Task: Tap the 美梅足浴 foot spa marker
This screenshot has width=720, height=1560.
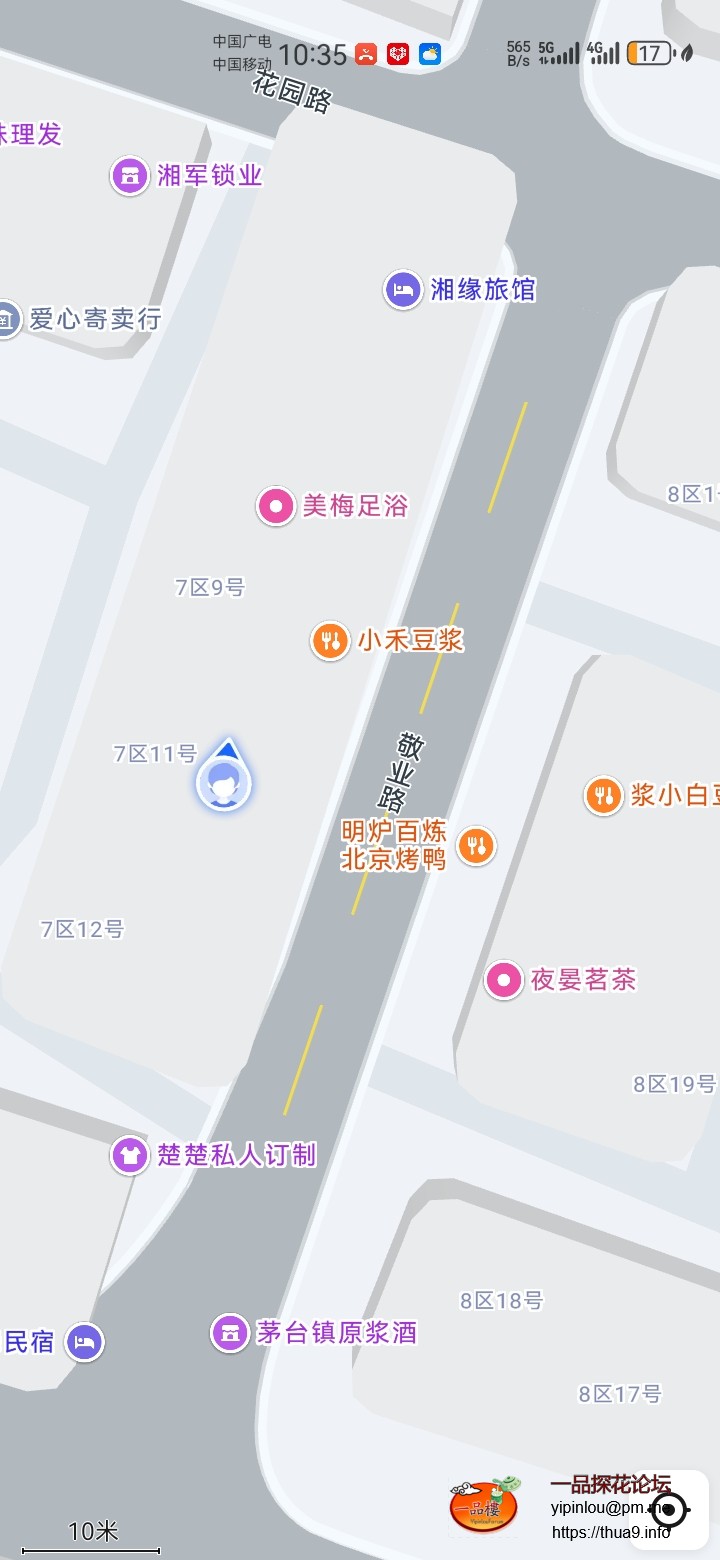Action: (x=275, y=506)
